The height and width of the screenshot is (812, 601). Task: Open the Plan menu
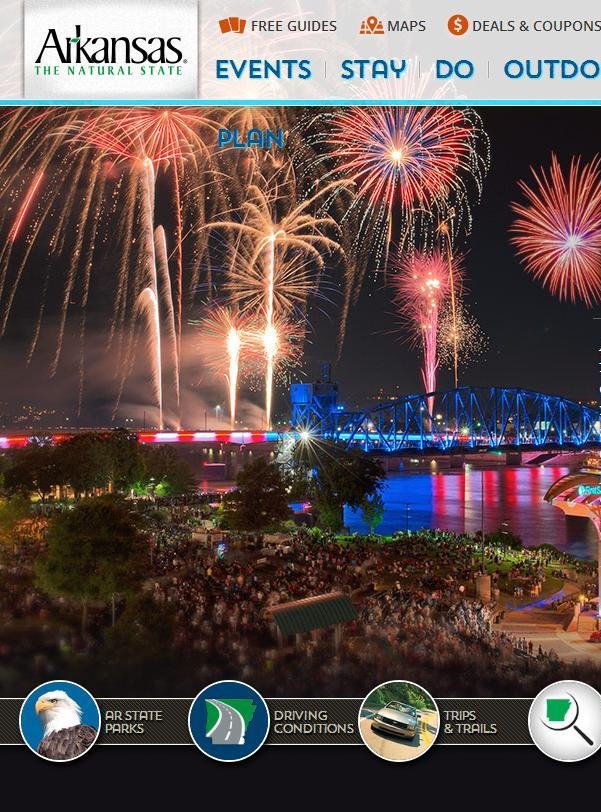[x=251, y=139]
